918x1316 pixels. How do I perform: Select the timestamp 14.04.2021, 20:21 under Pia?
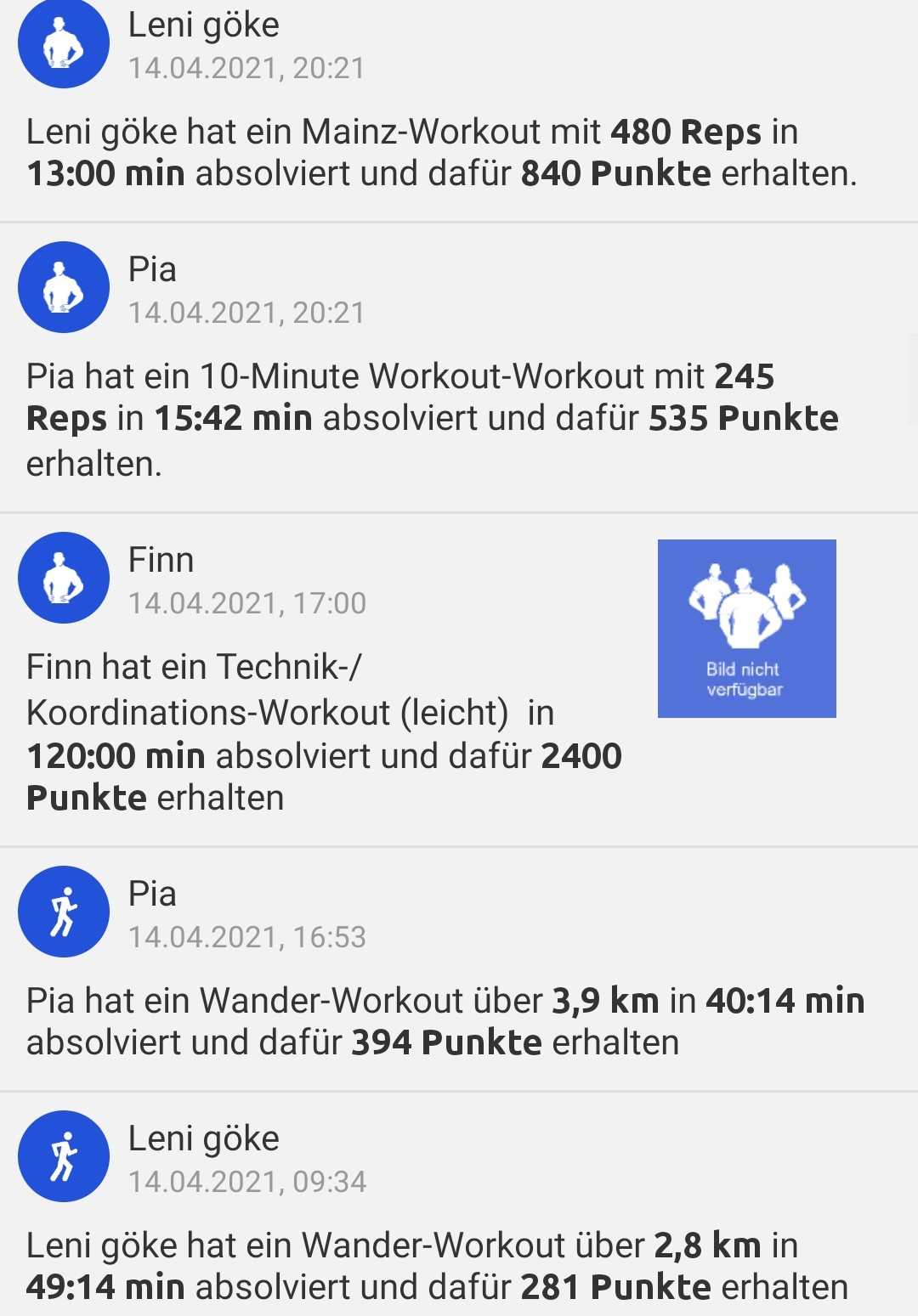(x=246, y=313)
